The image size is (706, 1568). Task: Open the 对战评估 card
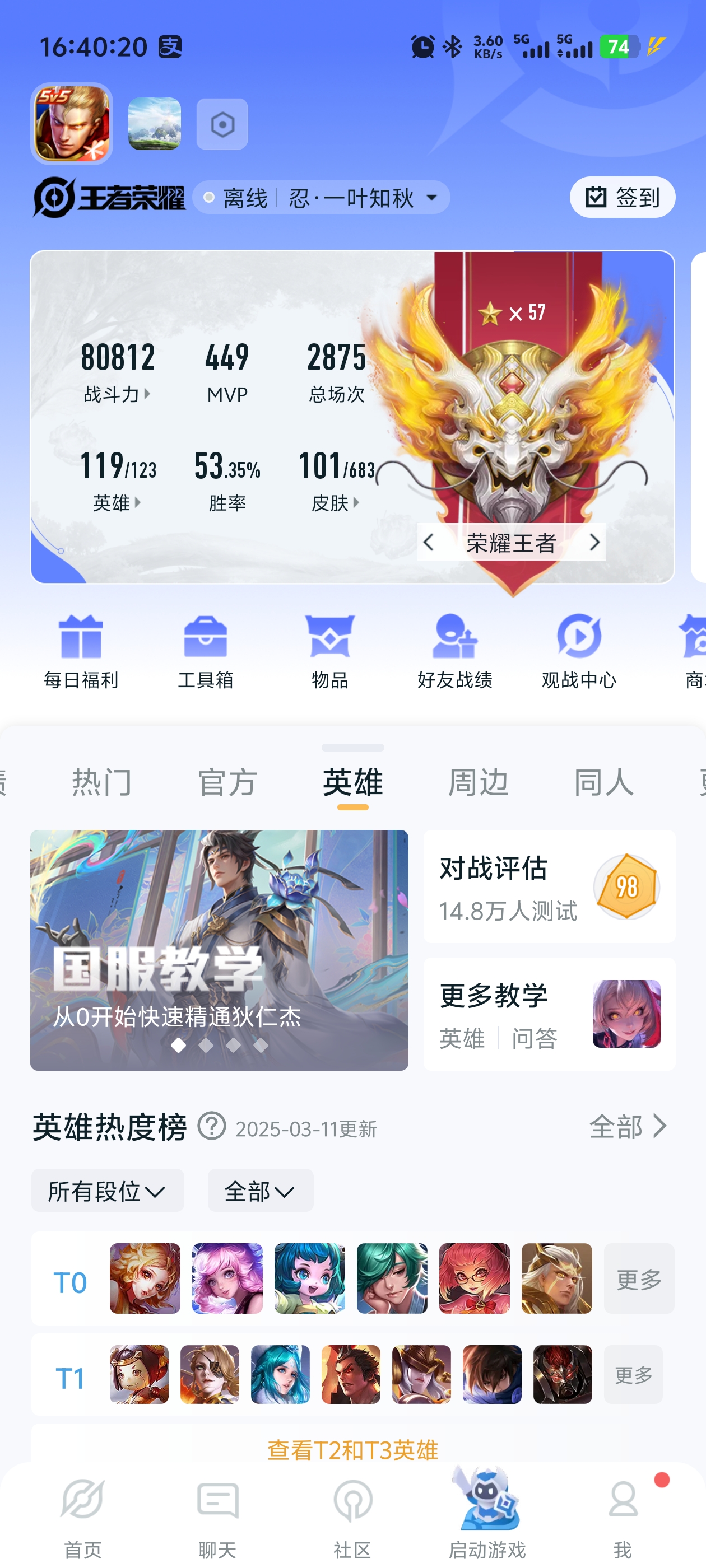tap(549, 886)
